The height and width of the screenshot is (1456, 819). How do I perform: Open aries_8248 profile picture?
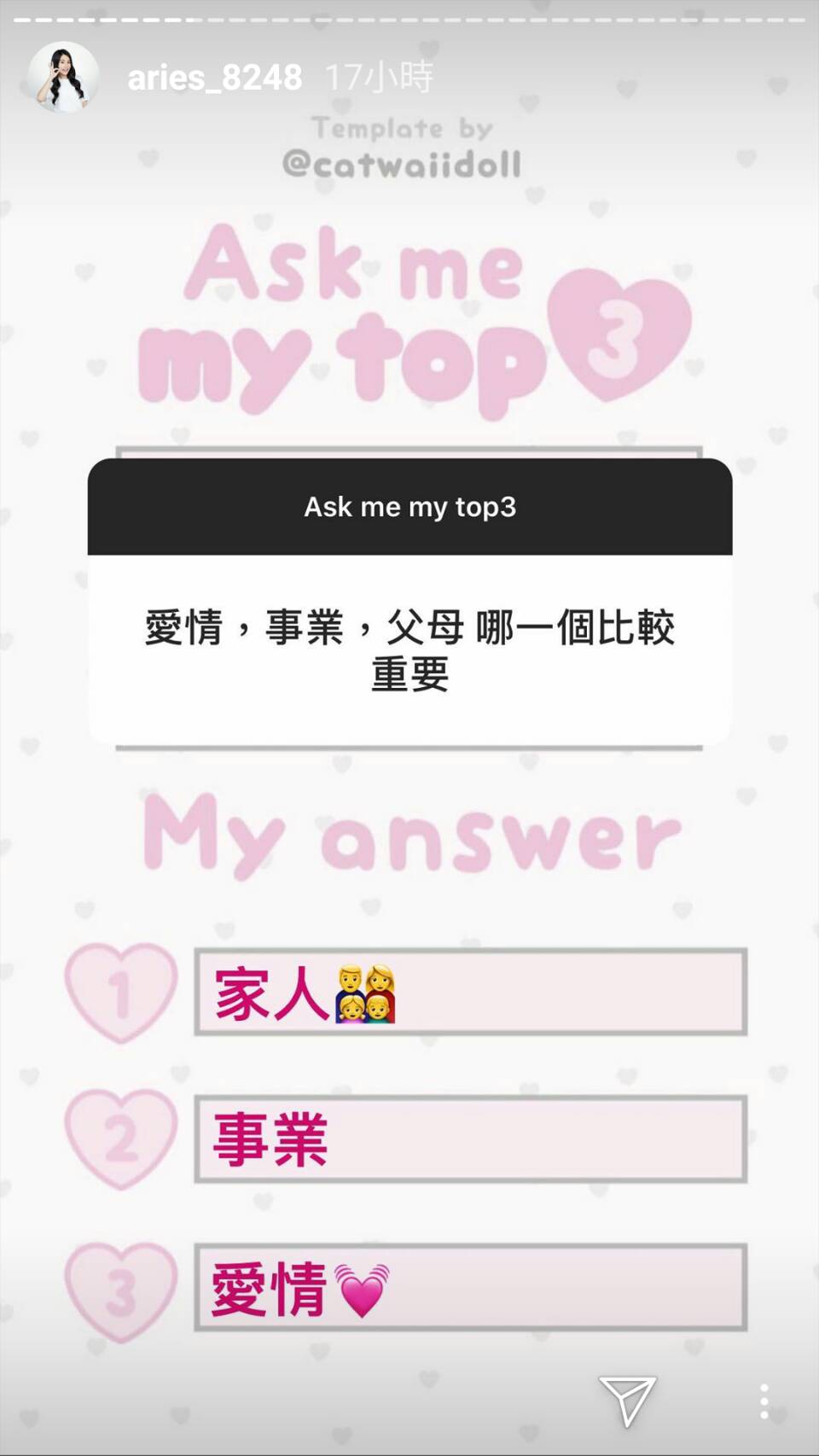pyautogui.click(x=62, y=78)
